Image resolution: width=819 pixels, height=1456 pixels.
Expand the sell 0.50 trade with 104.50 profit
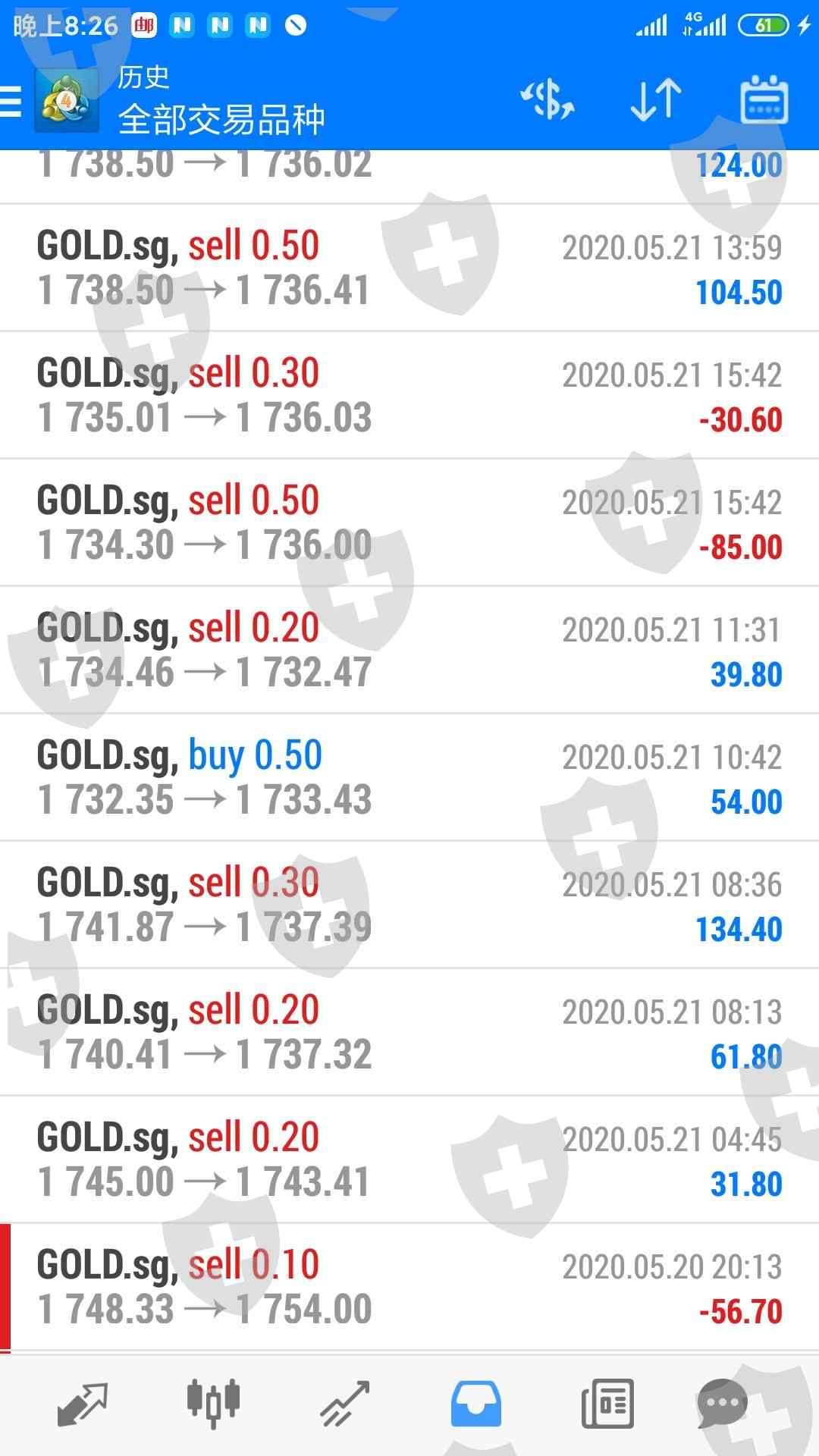(x=409, y=268)
